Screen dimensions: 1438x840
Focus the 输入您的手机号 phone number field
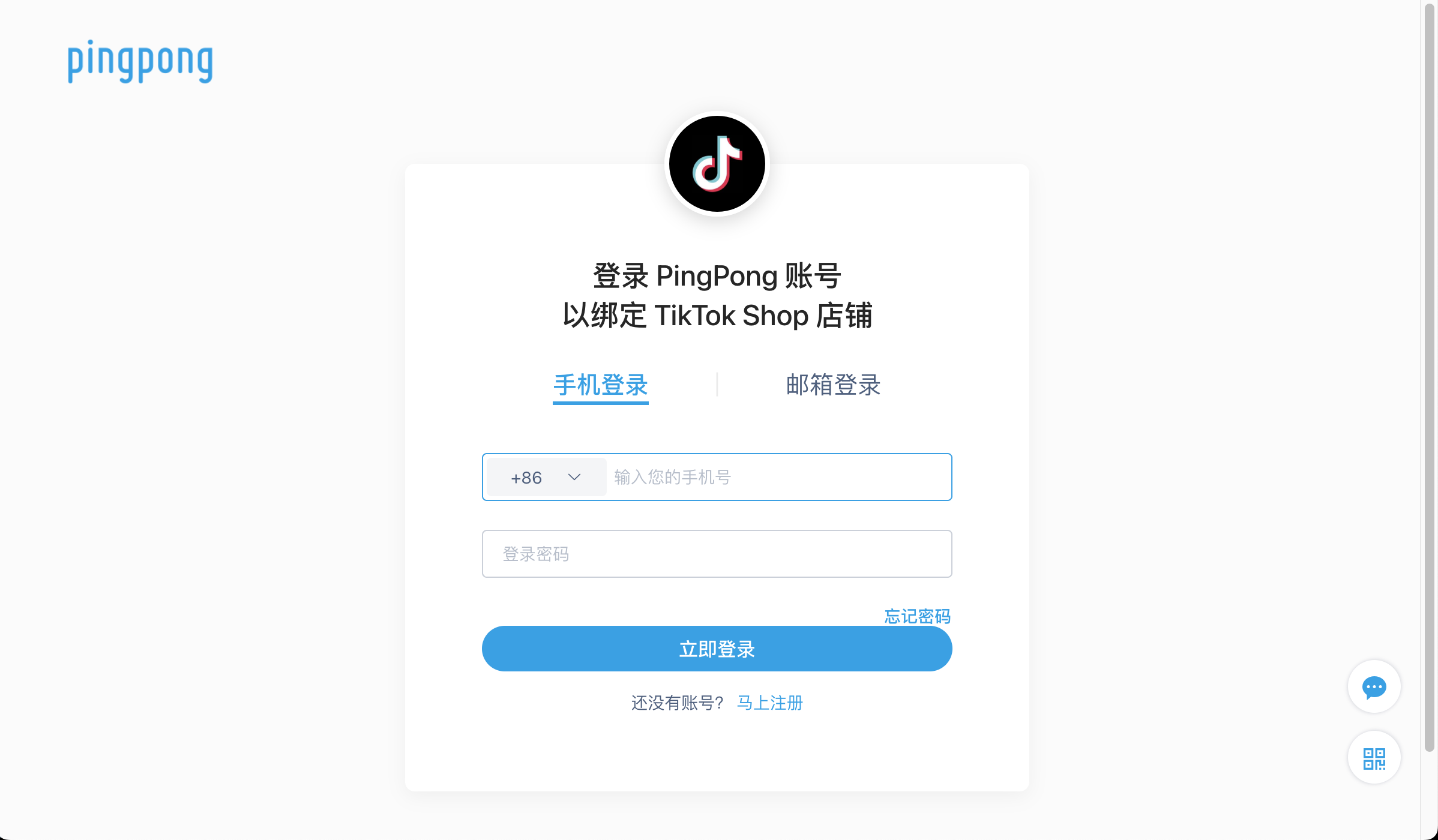(777, 478)
